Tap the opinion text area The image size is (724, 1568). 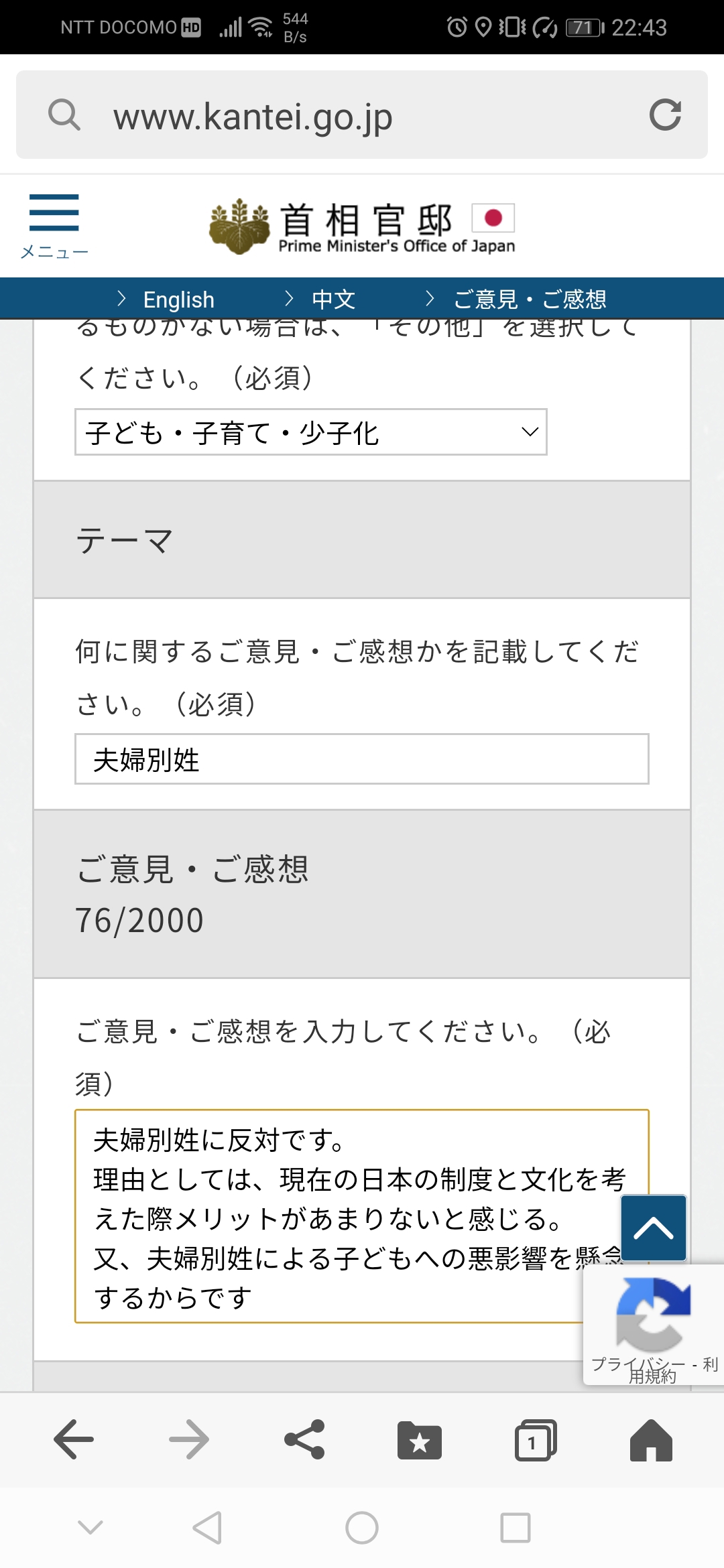(x=362, y=1216)
